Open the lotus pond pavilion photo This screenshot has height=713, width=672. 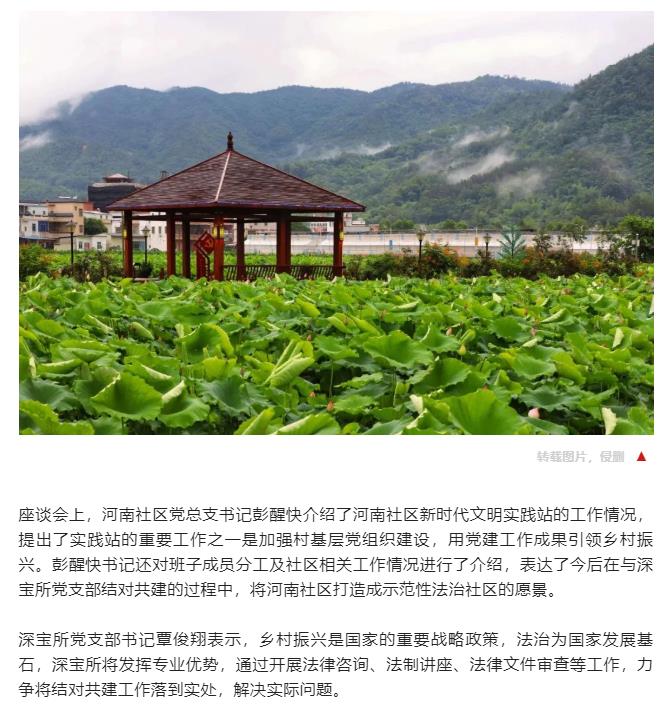click(336, 223)
